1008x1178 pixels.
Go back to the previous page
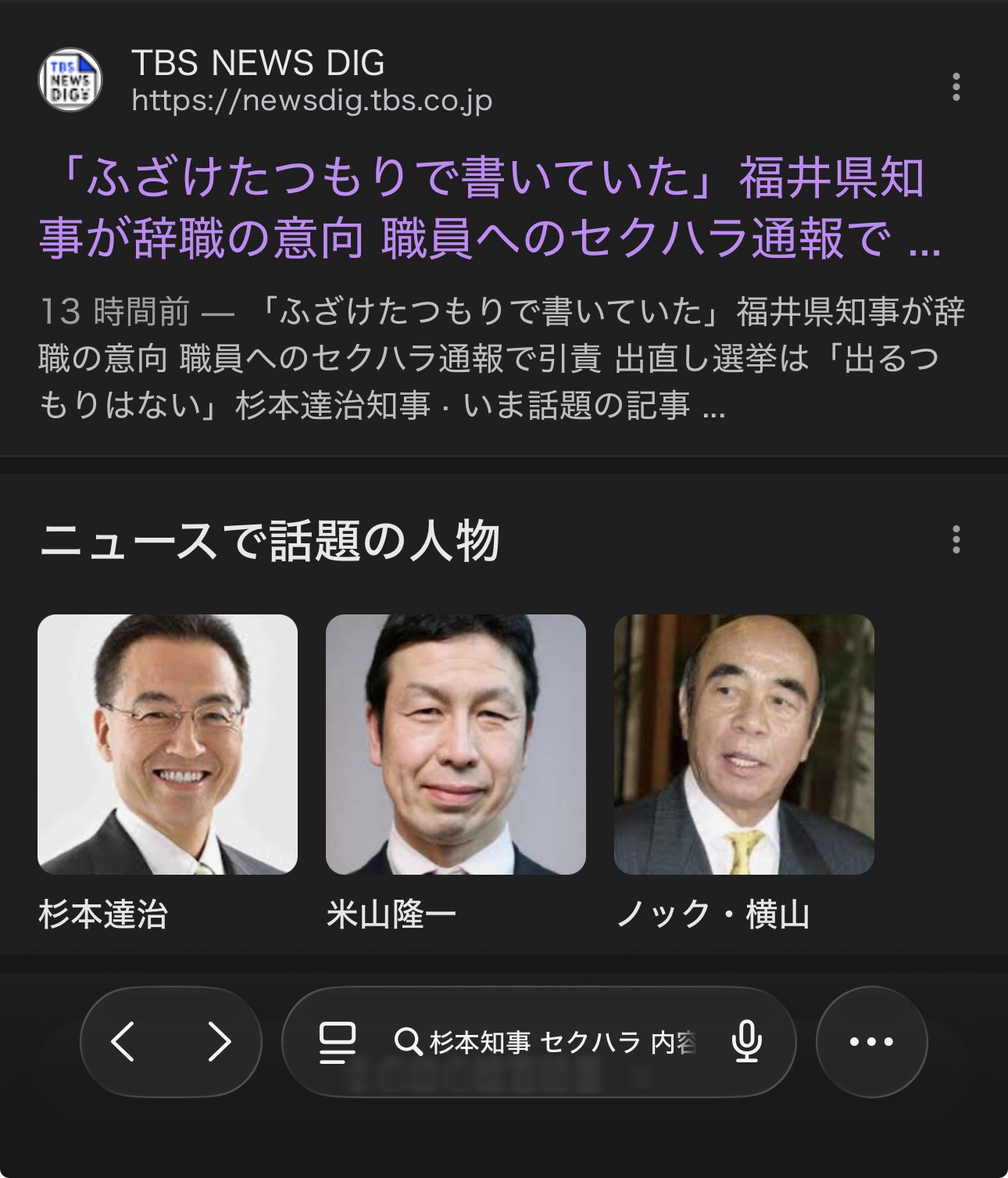coord(123,1041)
